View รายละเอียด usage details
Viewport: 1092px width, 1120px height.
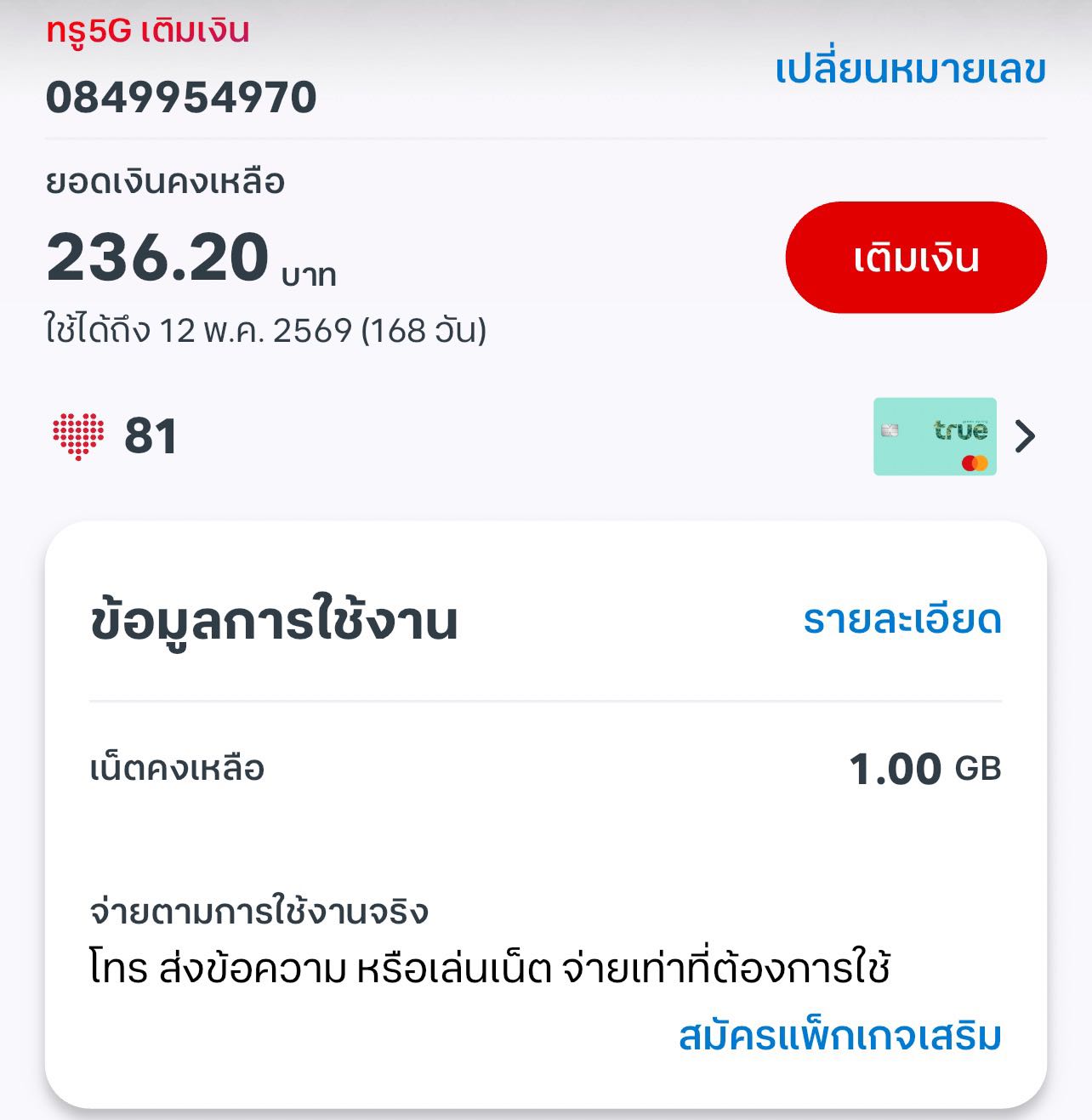(x=901, y=620)
